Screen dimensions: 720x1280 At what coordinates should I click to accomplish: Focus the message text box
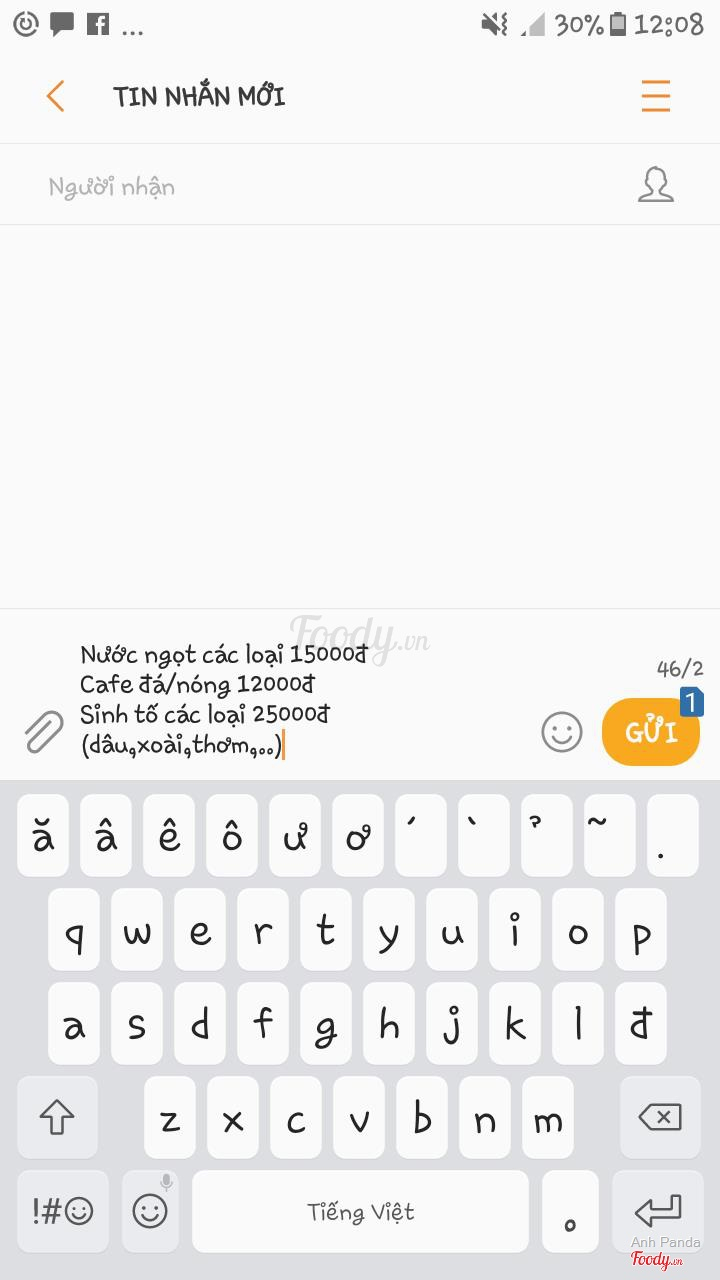(300, 700)
